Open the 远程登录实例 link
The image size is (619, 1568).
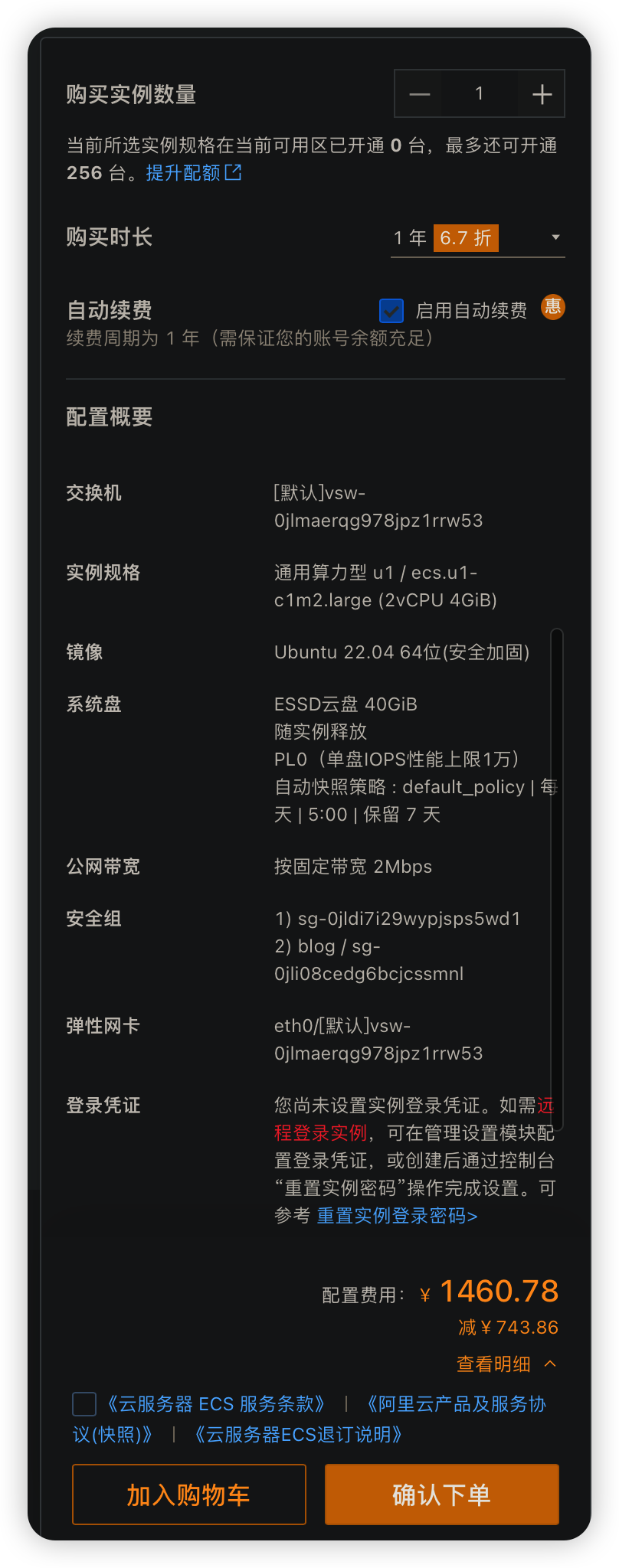321,1133
